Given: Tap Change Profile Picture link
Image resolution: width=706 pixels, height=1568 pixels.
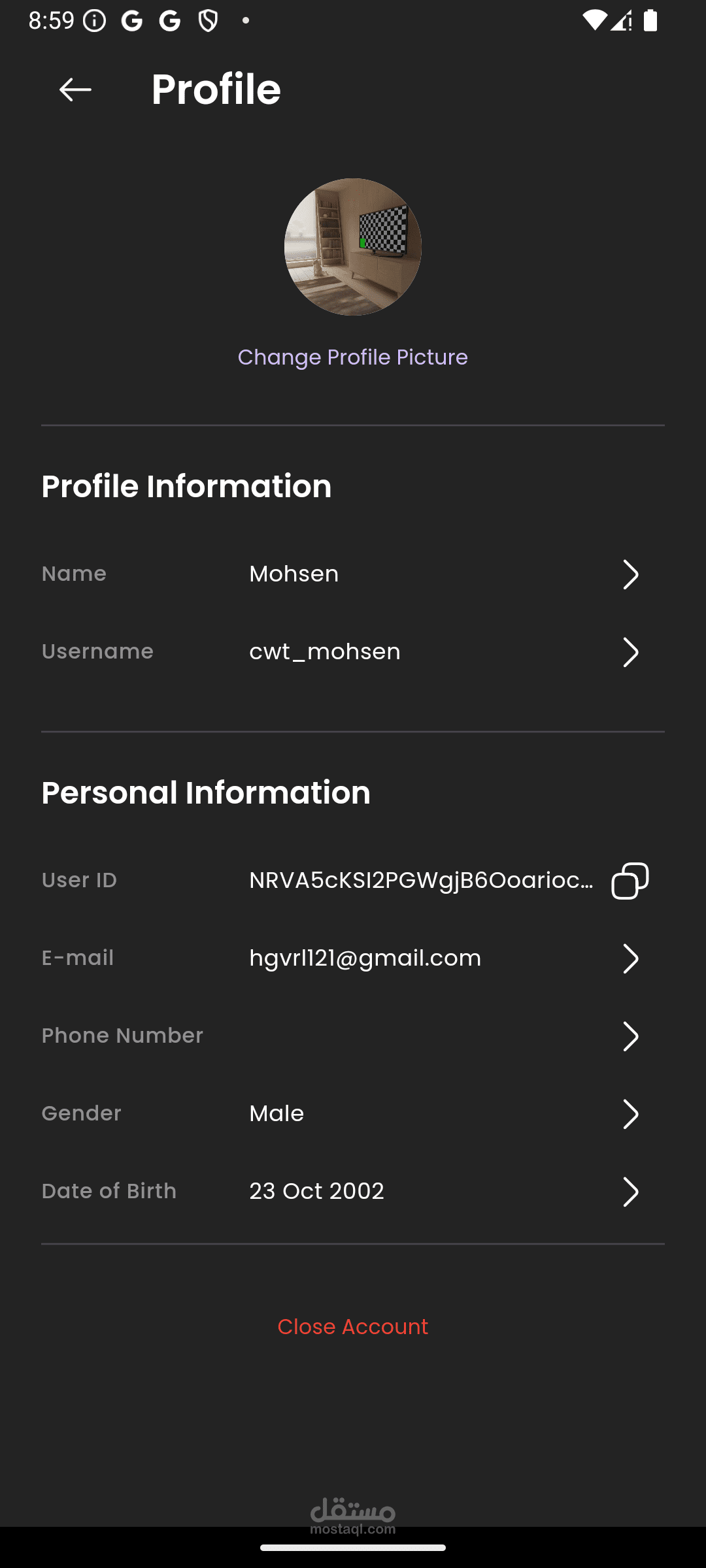Looking at the screenshot, I should 353,357.
